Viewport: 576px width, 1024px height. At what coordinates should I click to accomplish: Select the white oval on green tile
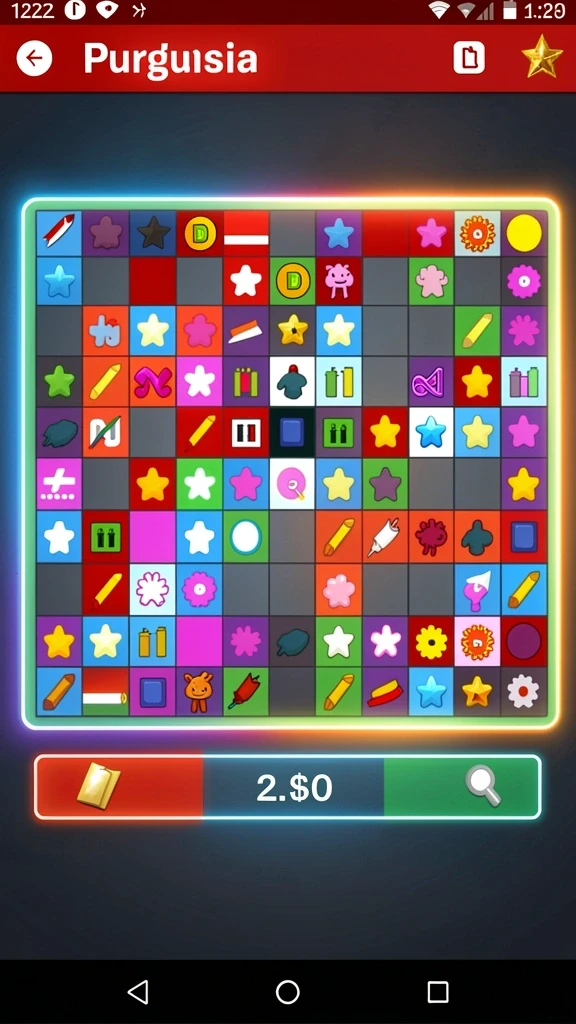tap(246, 536)
